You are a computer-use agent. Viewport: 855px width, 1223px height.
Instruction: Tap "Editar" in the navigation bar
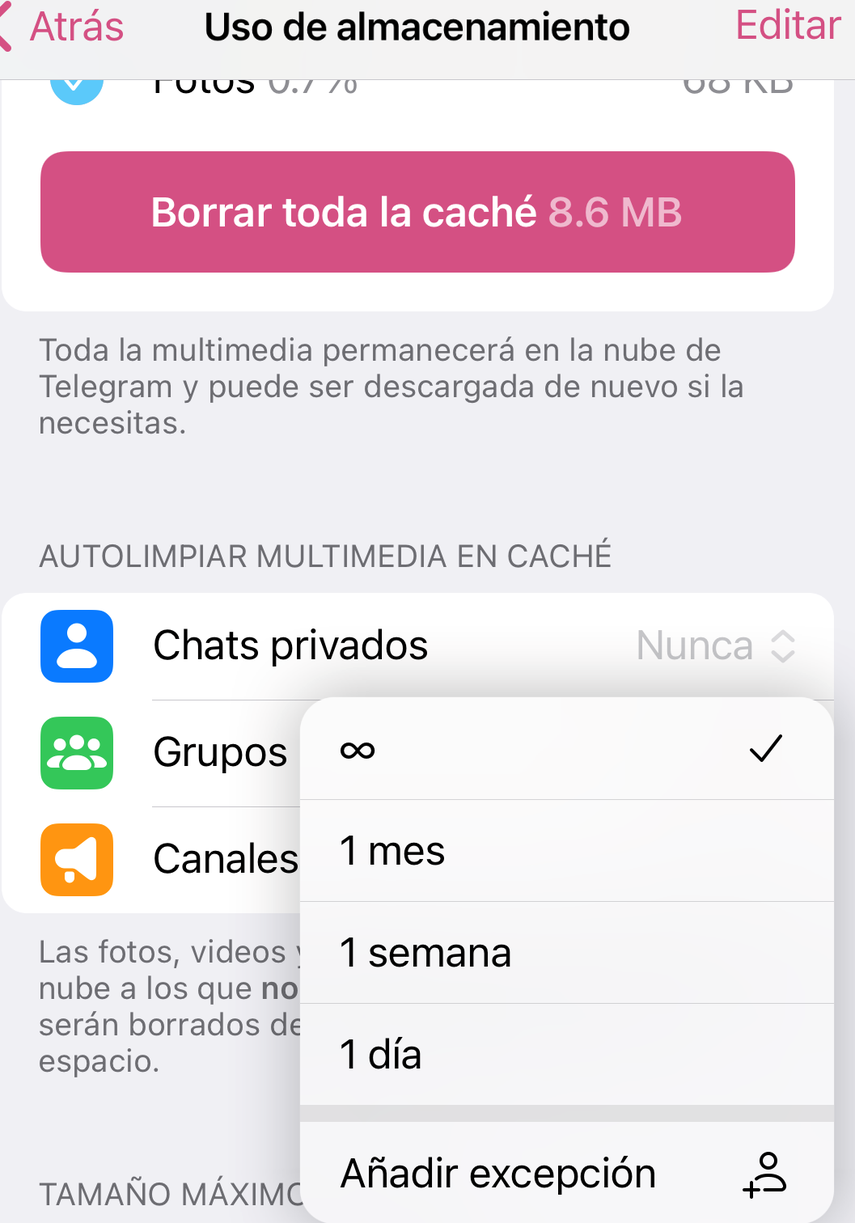[786, 26]
